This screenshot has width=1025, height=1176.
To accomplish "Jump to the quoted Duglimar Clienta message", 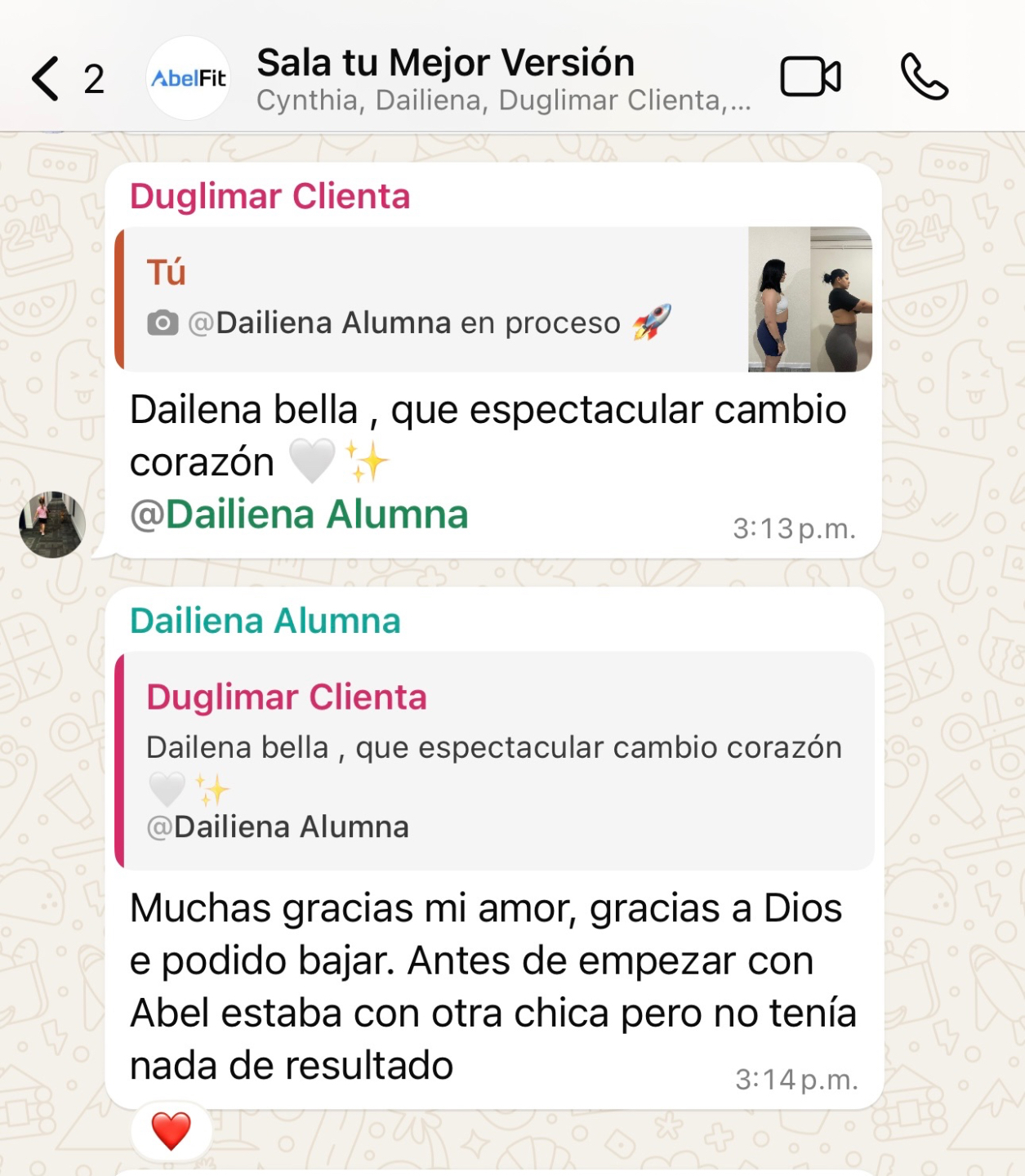I will coord(495,760).
